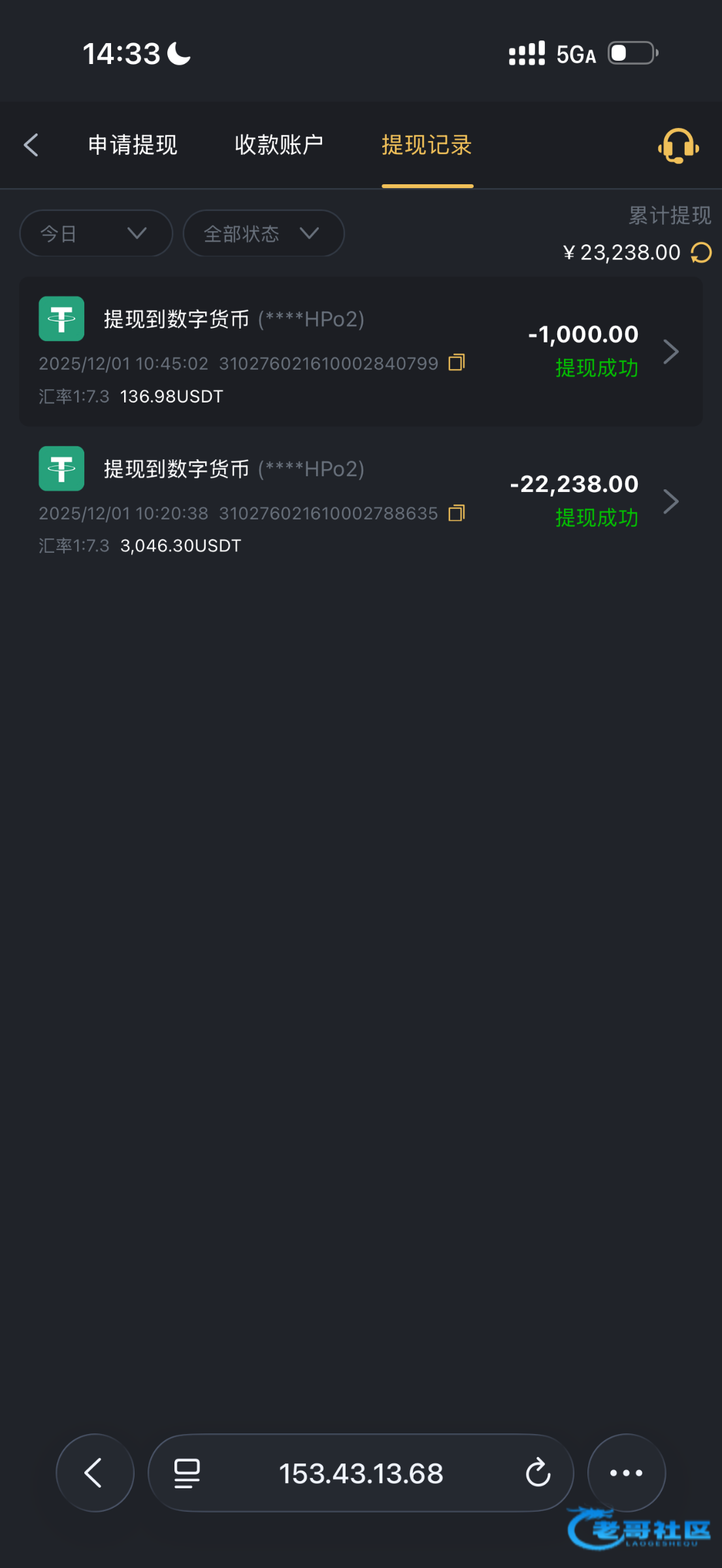Open the 全部状态 status filter dropdown
This screenshot has height=1568, width=722.
point(263,233)
